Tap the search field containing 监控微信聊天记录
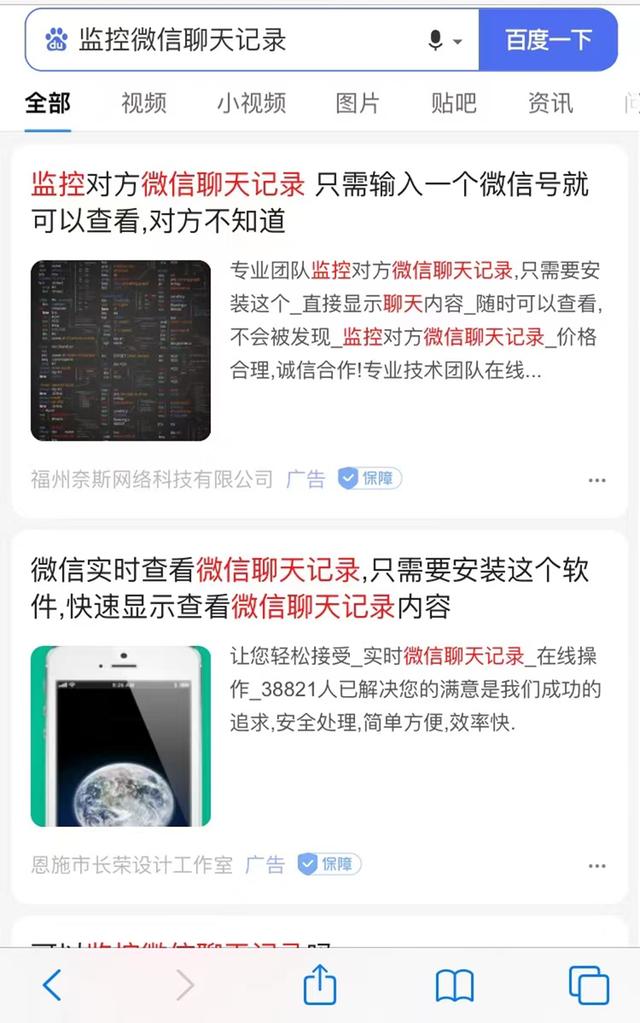Screen dimensions: 640x1023 (240, 40)
